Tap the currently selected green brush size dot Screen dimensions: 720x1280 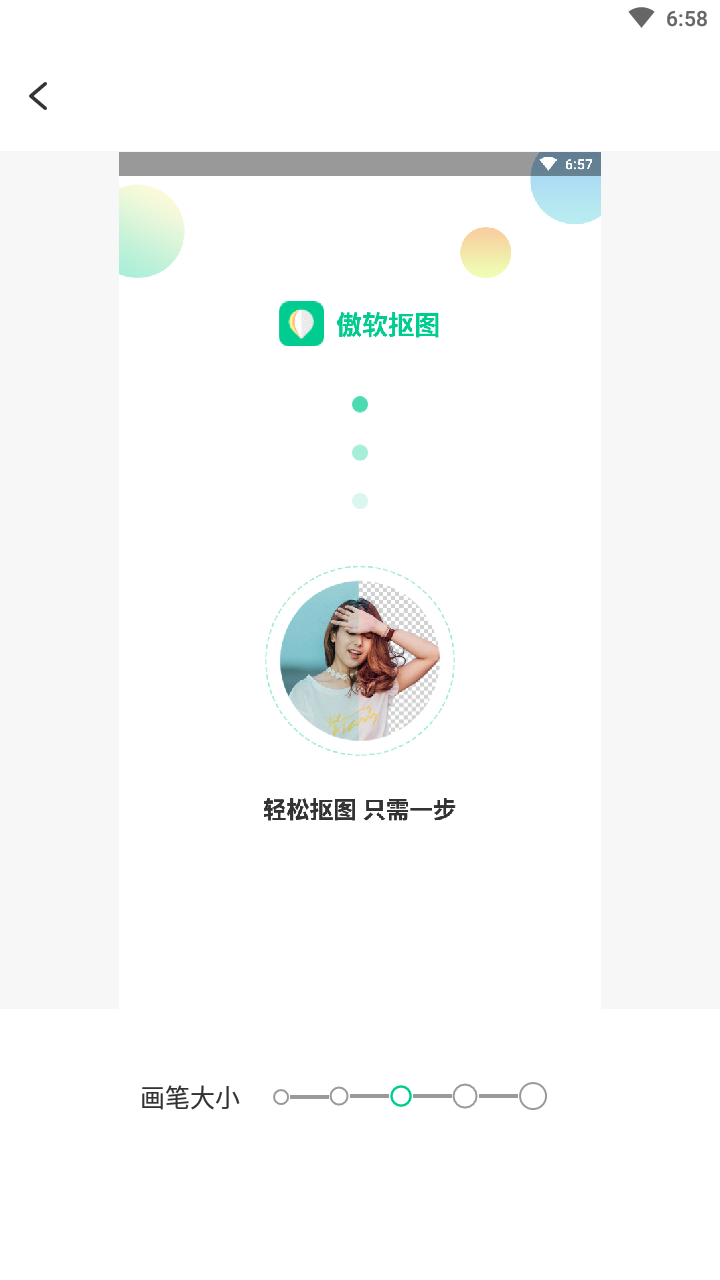[x=402, y=1096]
